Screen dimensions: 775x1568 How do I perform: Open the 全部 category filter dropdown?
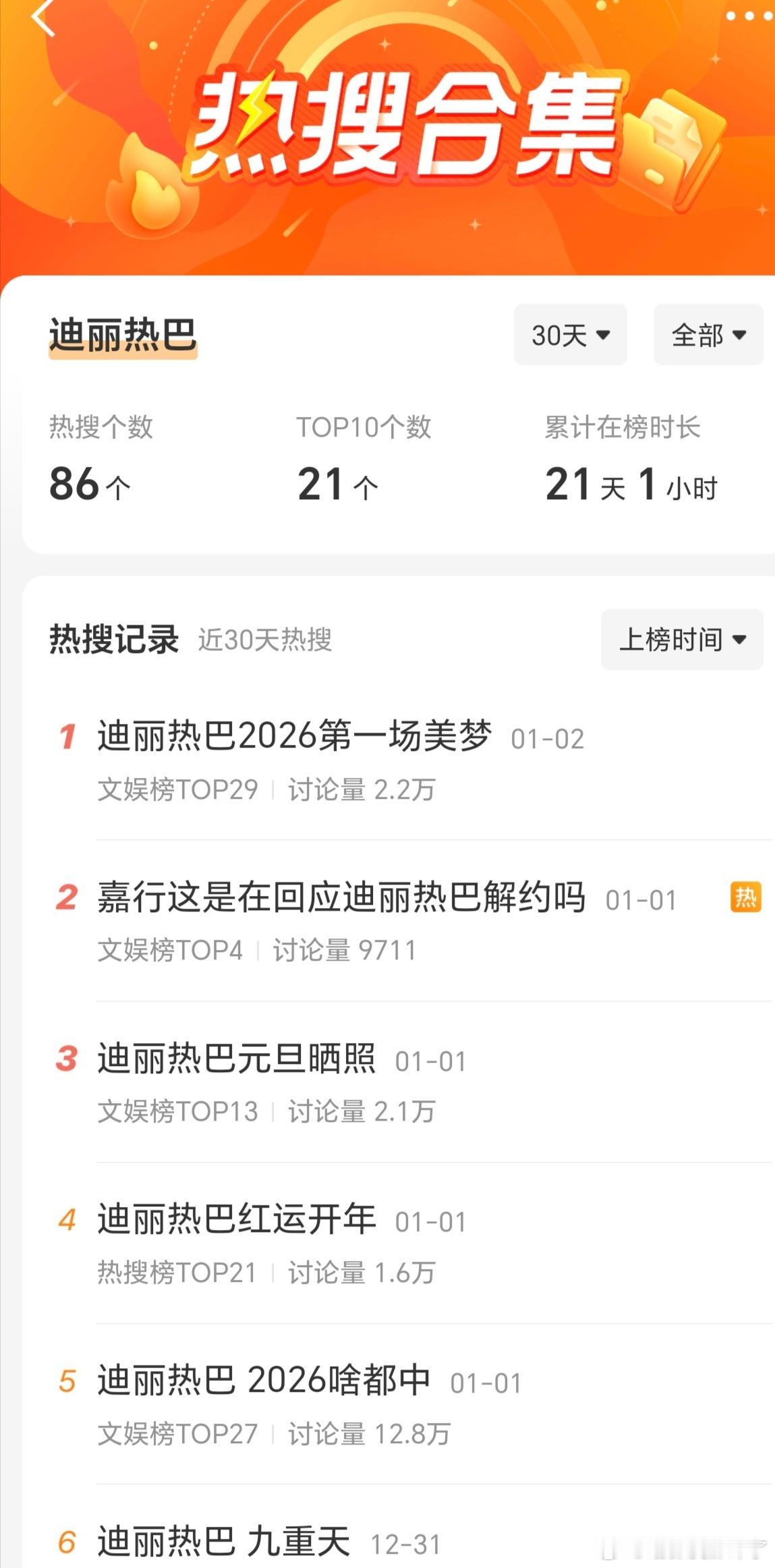click(x=707, y=335)
